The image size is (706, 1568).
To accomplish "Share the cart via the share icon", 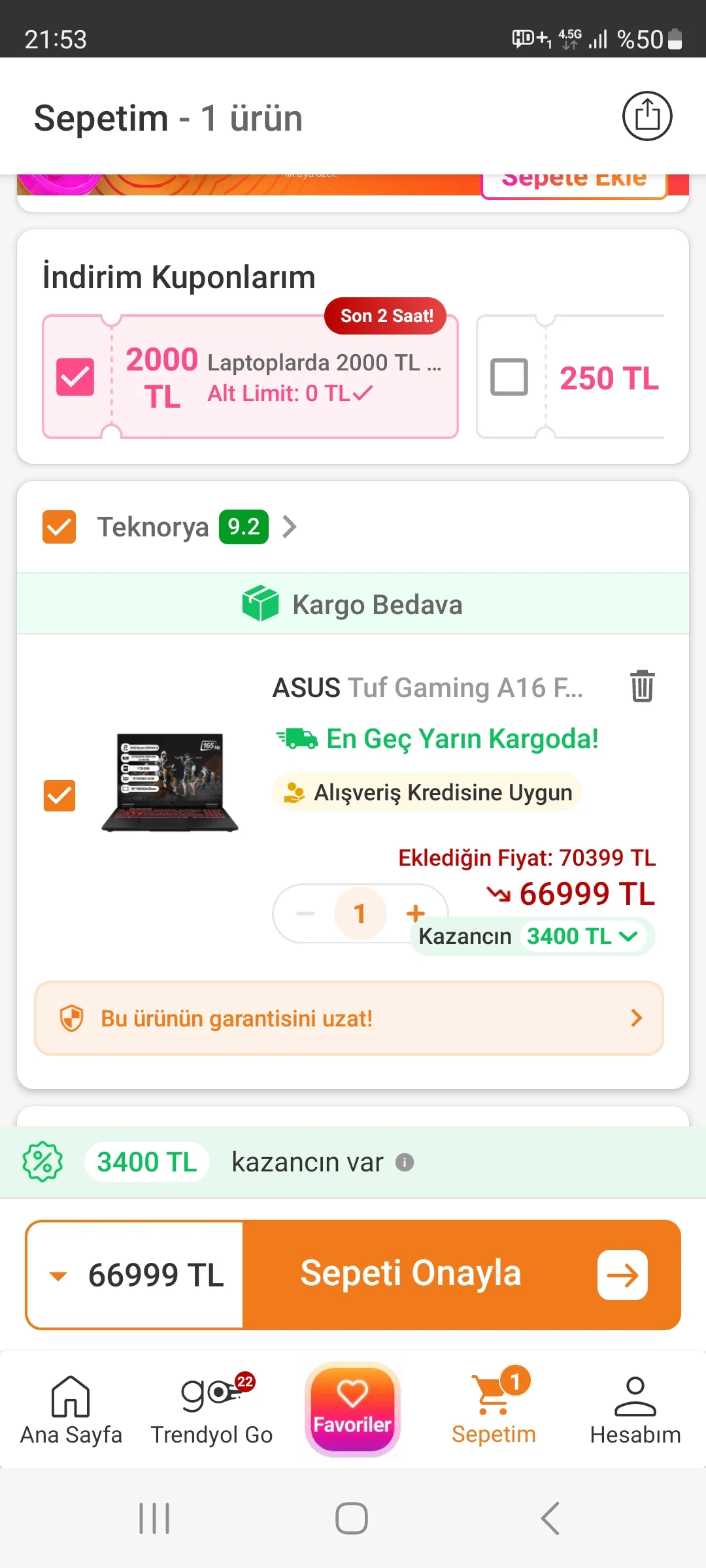I will click(647, 116).
